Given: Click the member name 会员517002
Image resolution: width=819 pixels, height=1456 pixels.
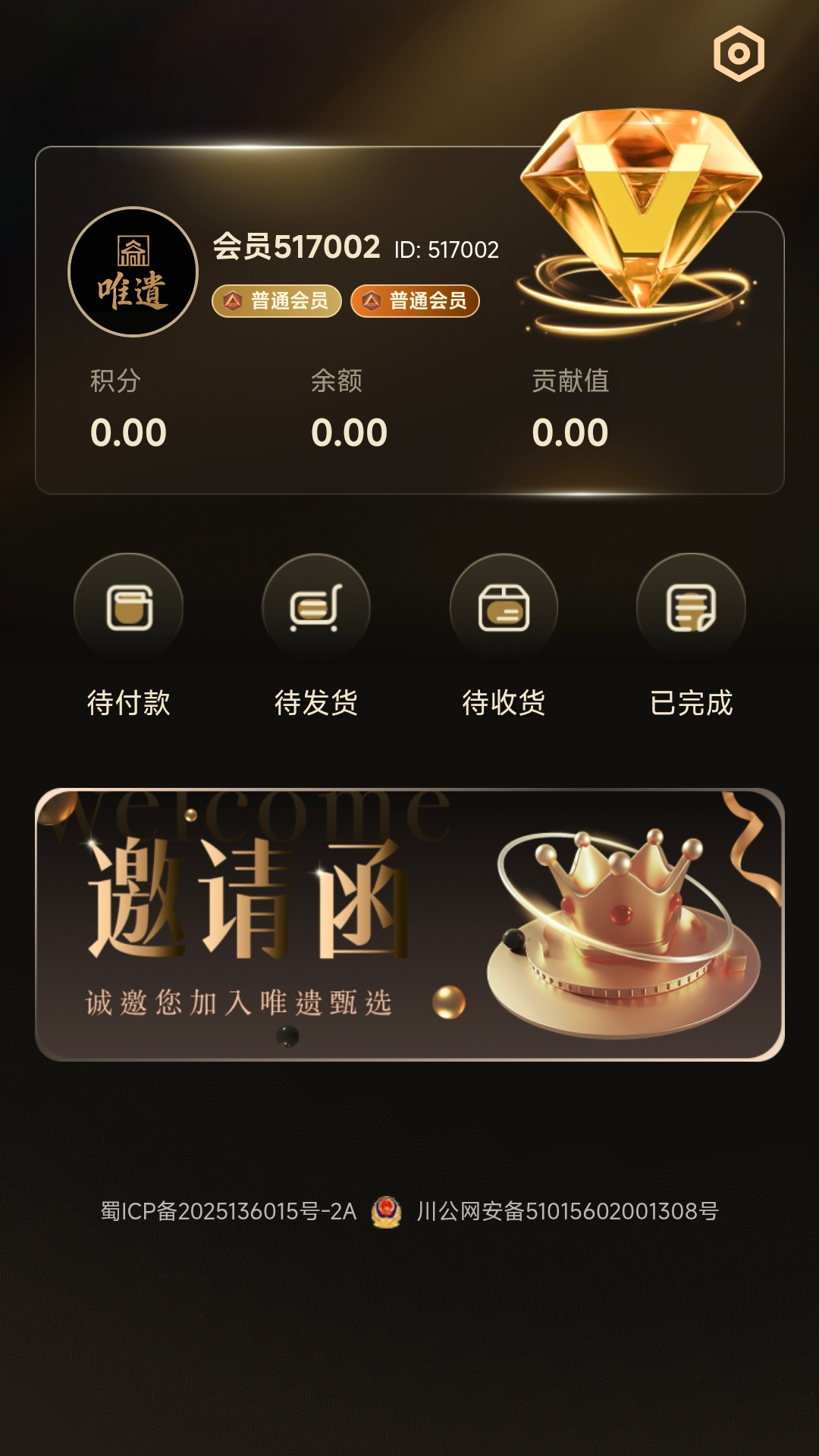Looking at the screenshot, I should (296, 245).
